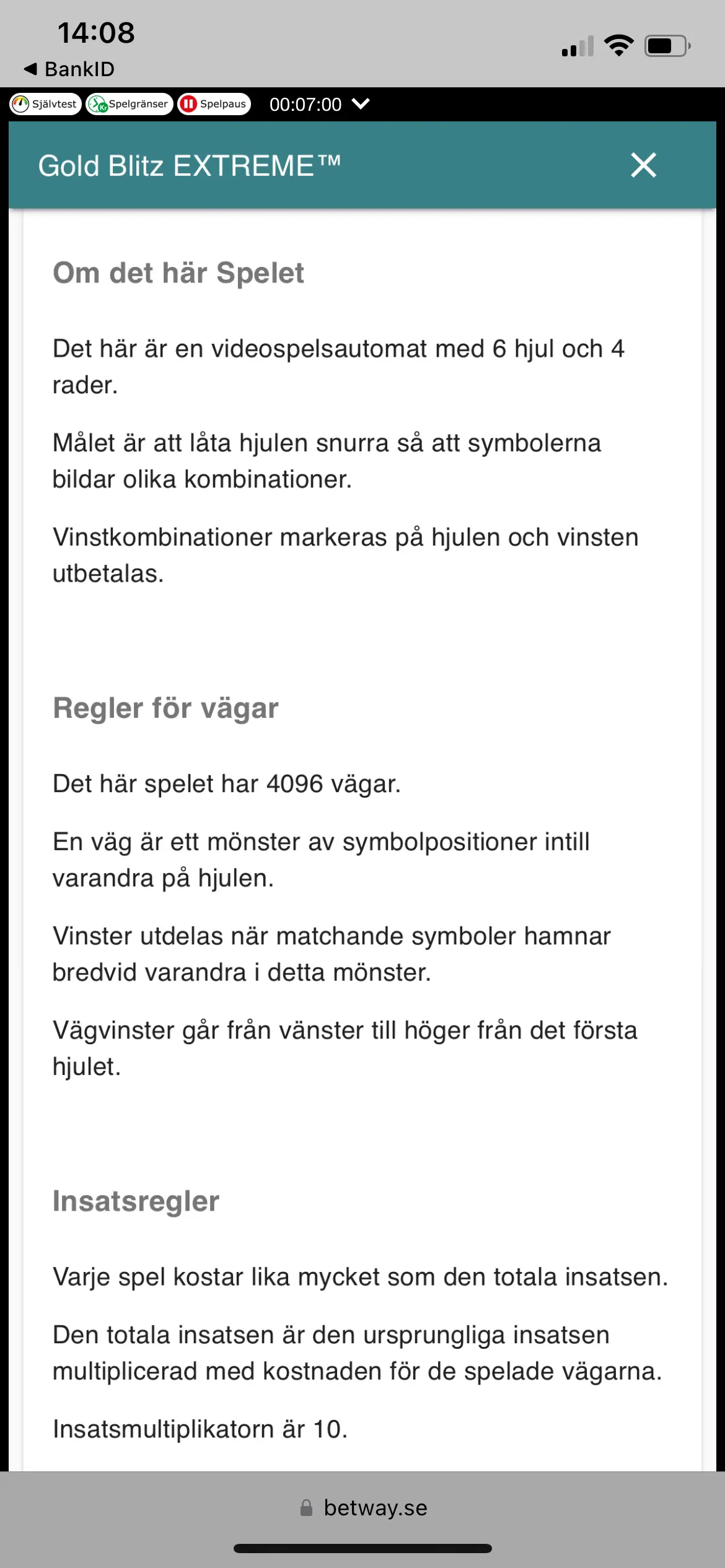Close the Gold Blitz EXTREME info panel
725x1568 pixels.
pos(643,165)
